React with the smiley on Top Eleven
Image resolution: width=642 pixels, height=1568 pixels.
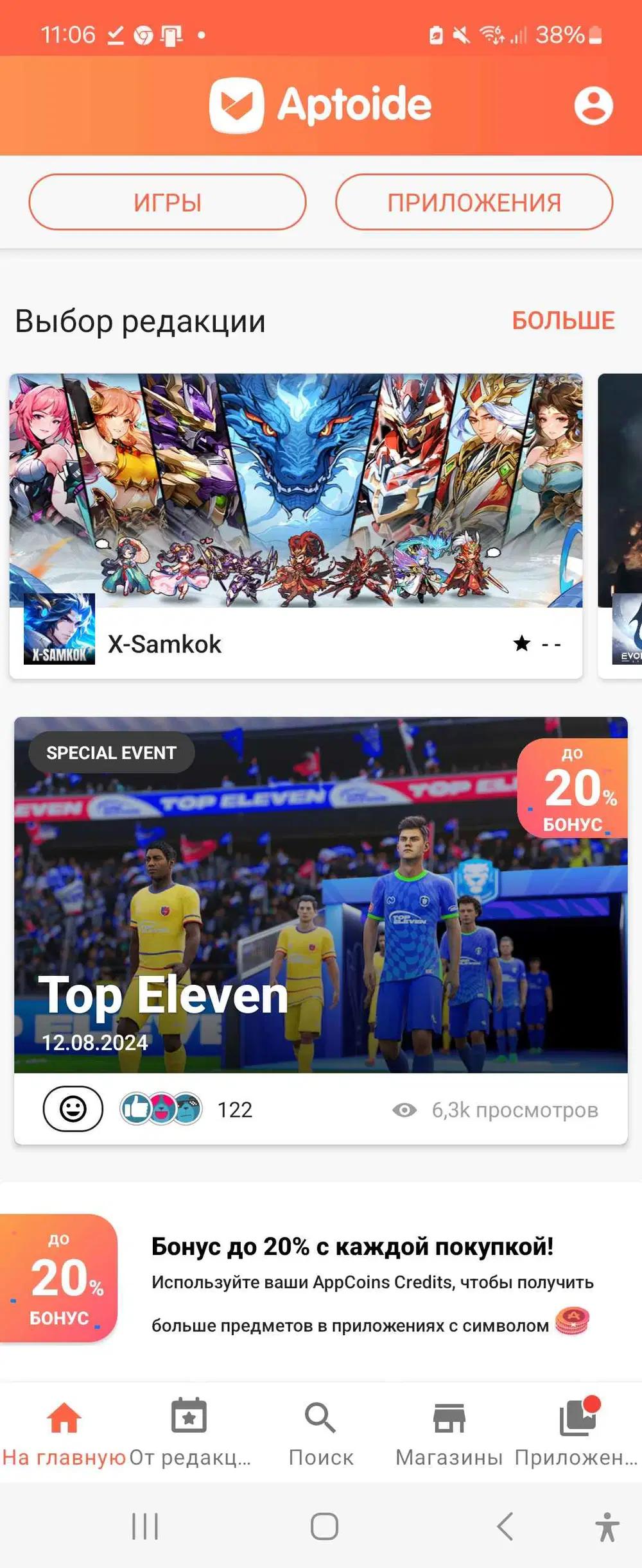[73, 1109]
